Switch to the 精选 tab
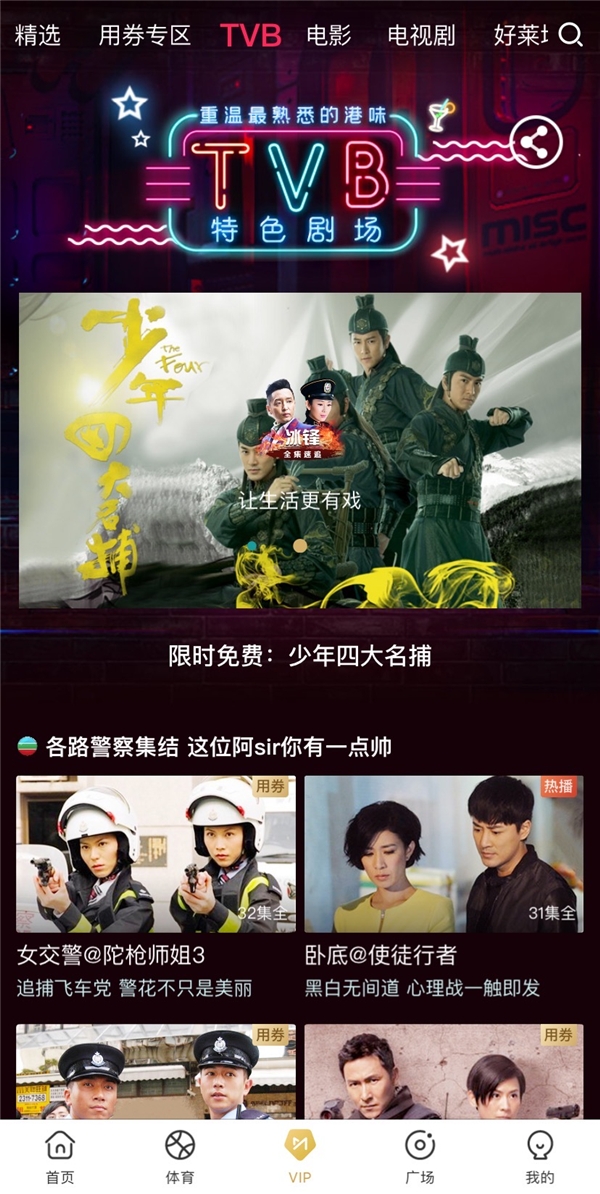600x1194 pixels. 38,36
